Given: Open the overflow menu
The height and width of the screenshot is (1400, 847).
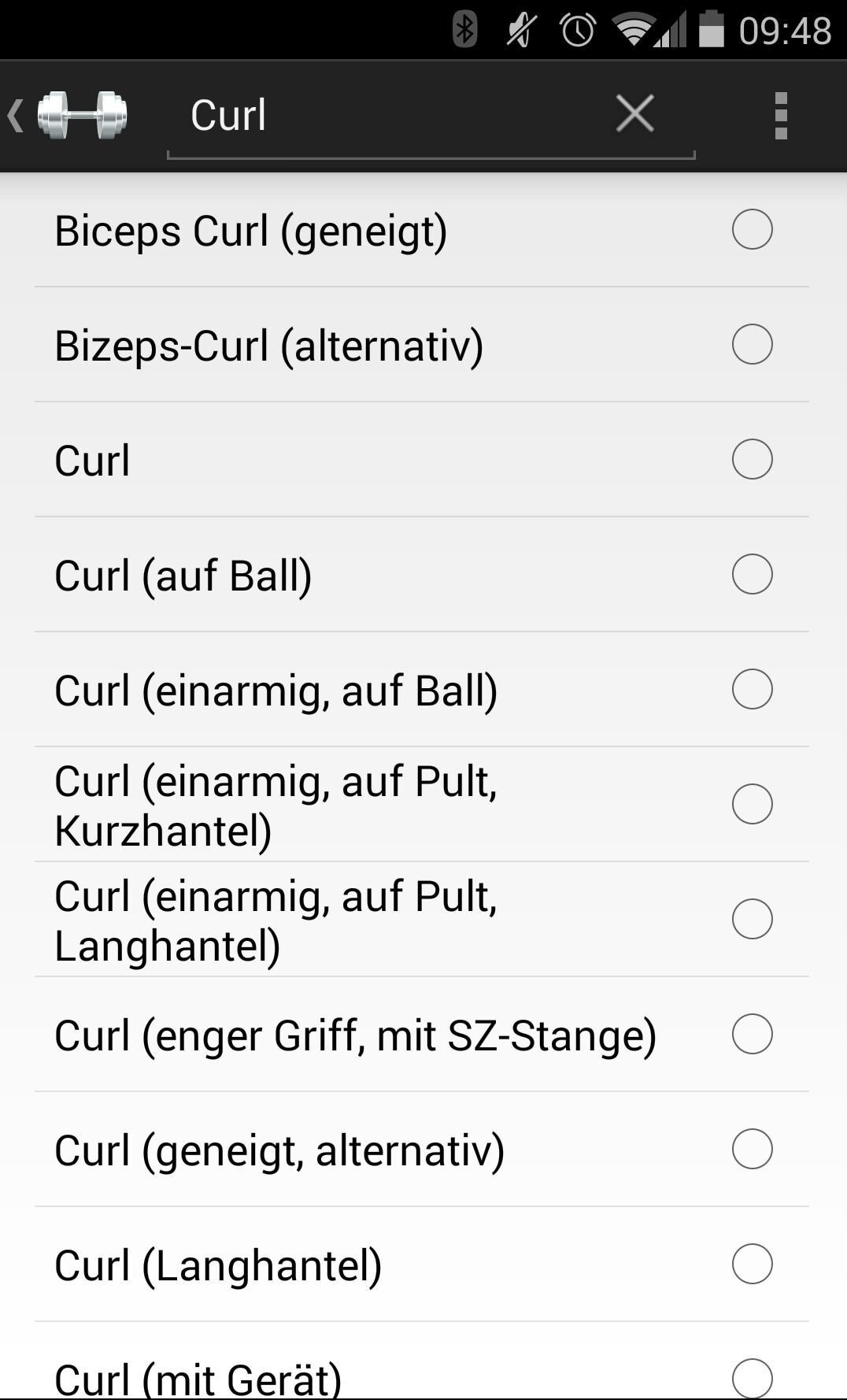Looking at the screenshot, I should coord(780,116).
